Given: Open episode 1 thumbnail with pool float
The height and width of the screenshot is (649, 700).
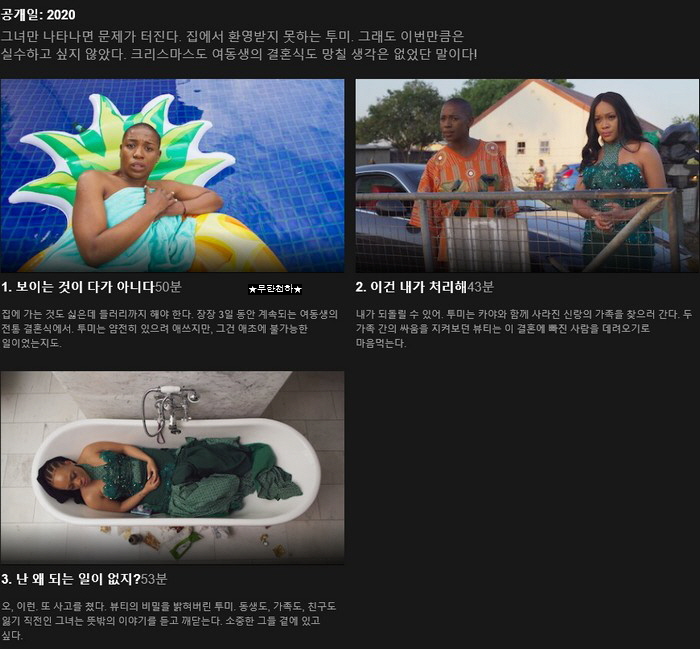Looking at the screenshot, I should point(172,175).
